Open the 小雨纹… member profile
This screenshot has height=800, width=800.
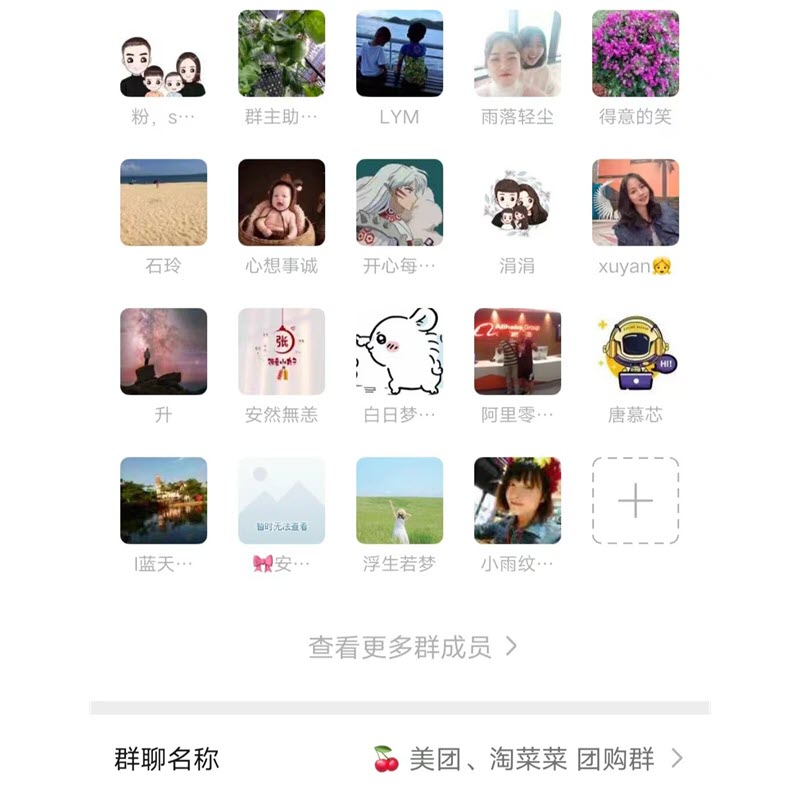pyautogui.click(x=517, y=500)
